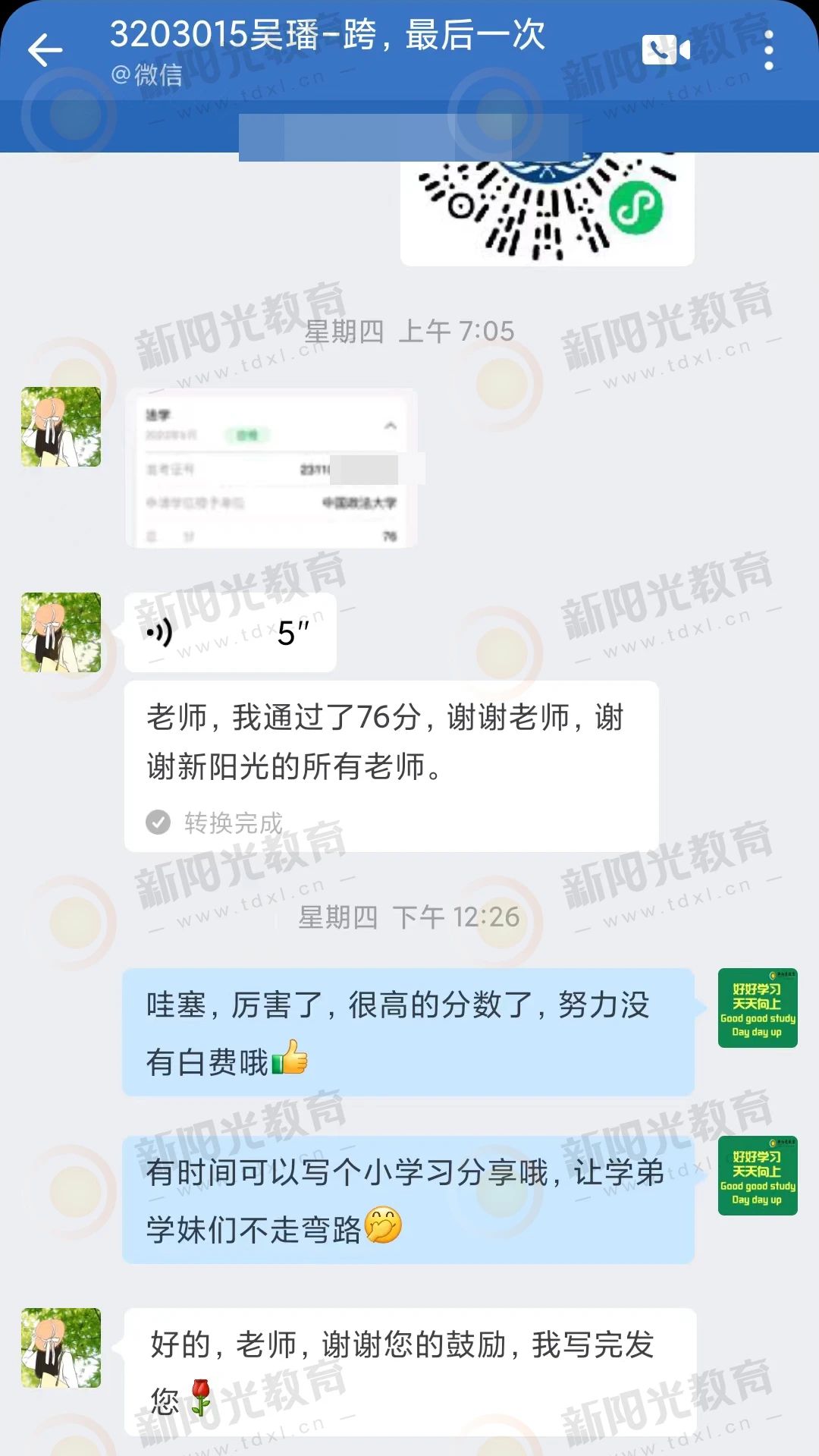
Task: Go back from the chat
Action: pos(45,51)
